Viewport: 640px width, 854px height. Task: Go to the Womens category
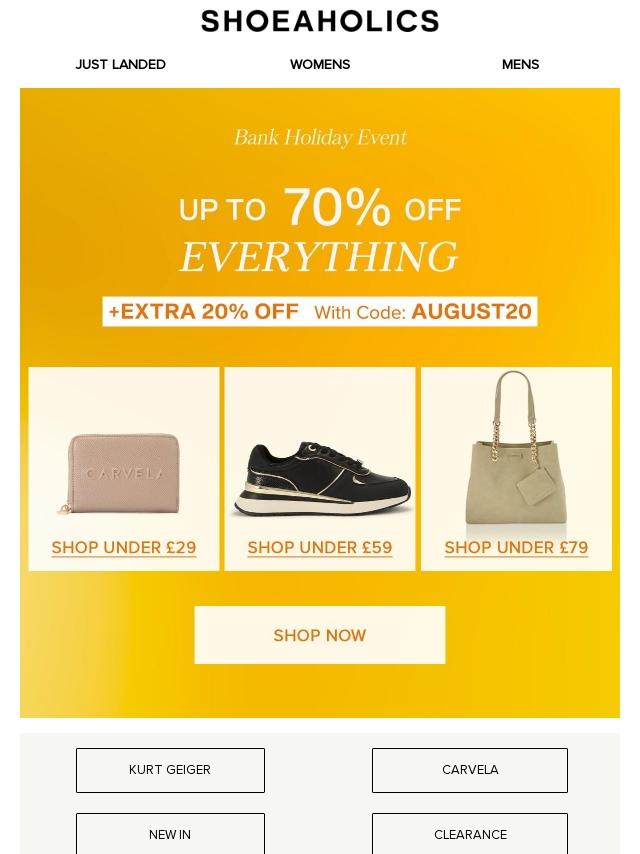320,65
